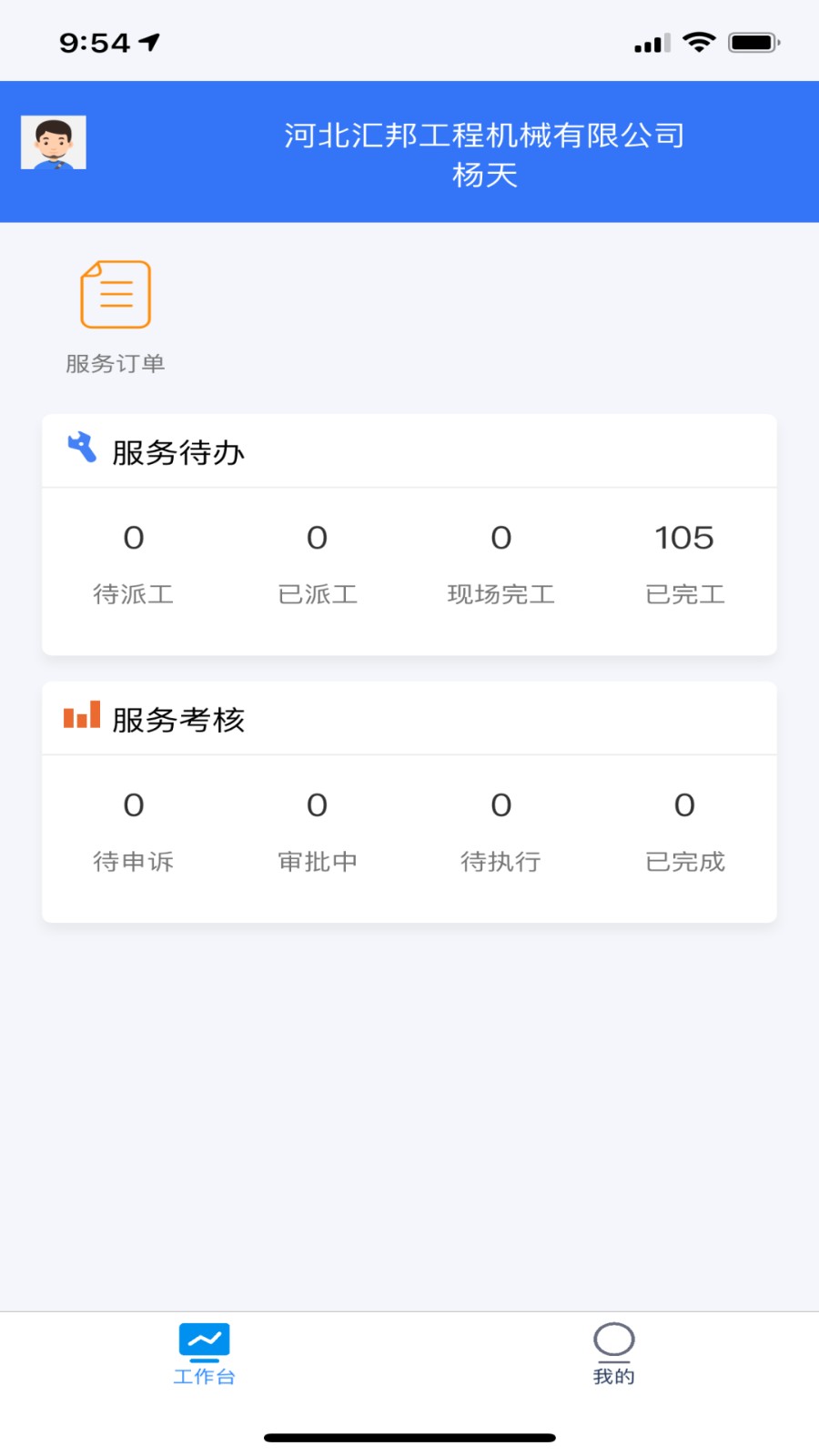Image resolution: width=819 pixels, height=1456 pixels.
Task: Open 待申诉 appeals section
Action: (134, 830)
